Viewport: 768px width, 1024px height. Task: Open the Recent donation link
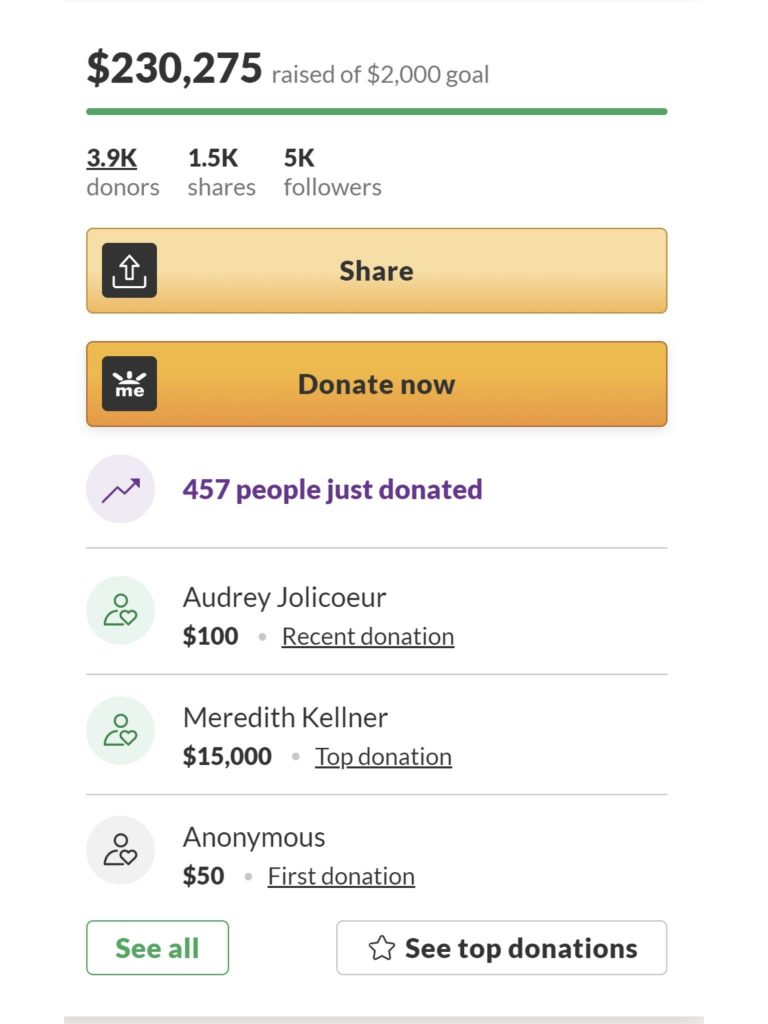click(x=367, y=637)
